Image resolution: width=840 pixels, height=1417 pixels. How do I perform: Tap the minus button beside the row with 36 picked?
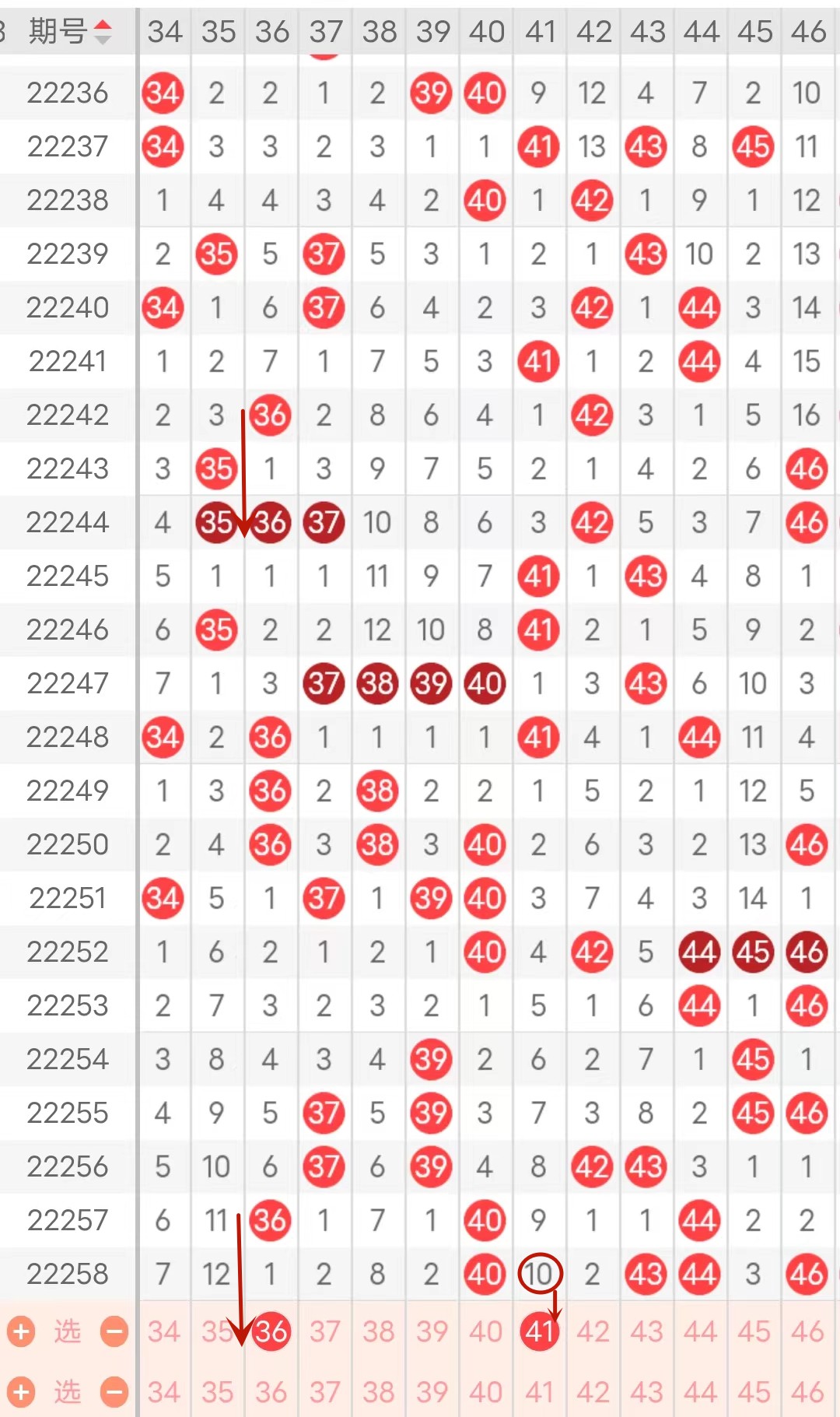(x=114, y=1331)
